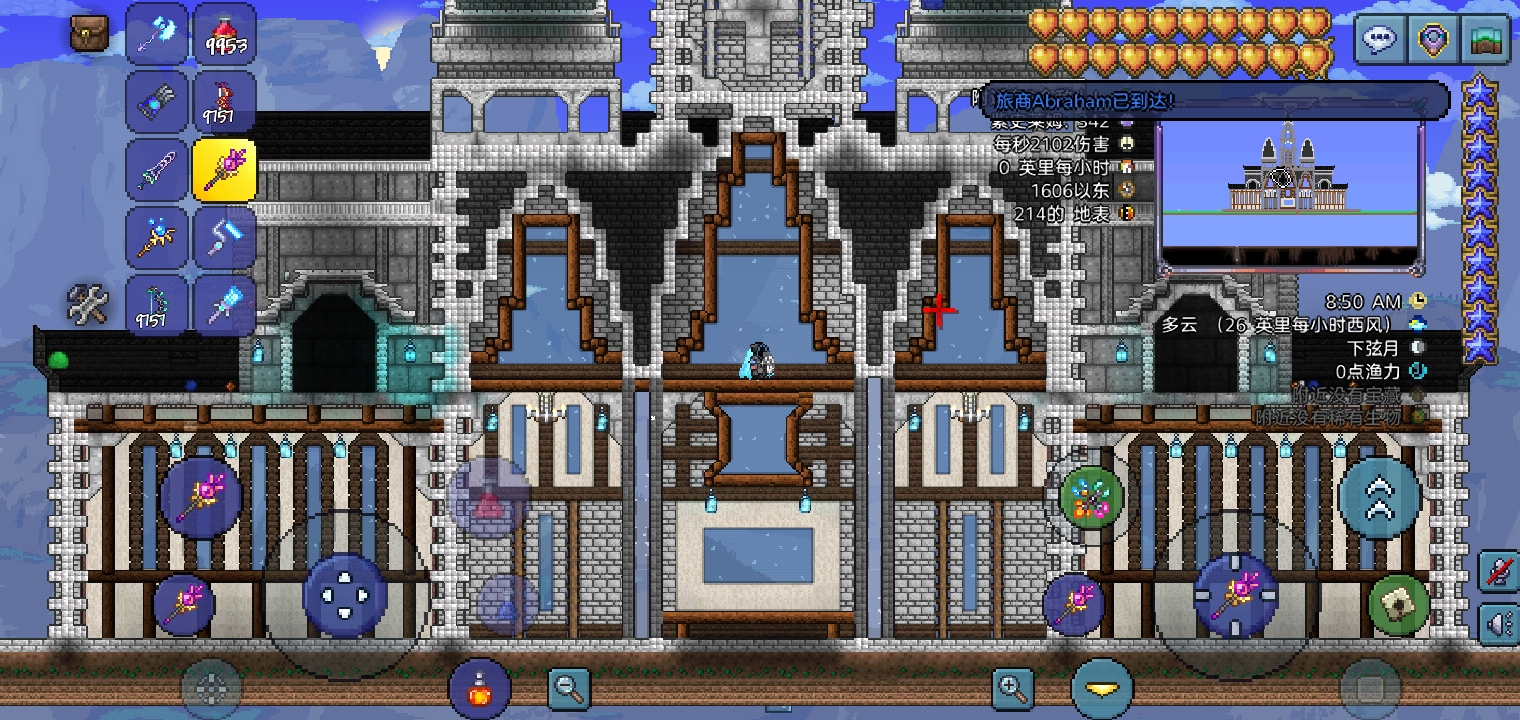Image resolution: width=1520 pixels, height=720 pixels.
Task: Toggle the speaker sound button
Action: click(x=1499, y=625)
